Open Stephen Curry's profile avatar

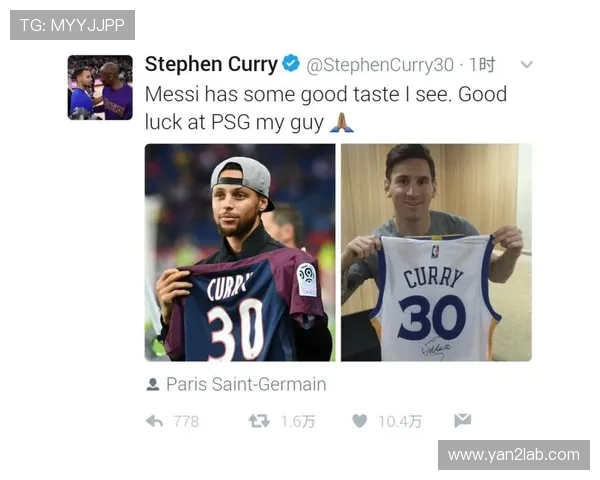click(100, 88)
